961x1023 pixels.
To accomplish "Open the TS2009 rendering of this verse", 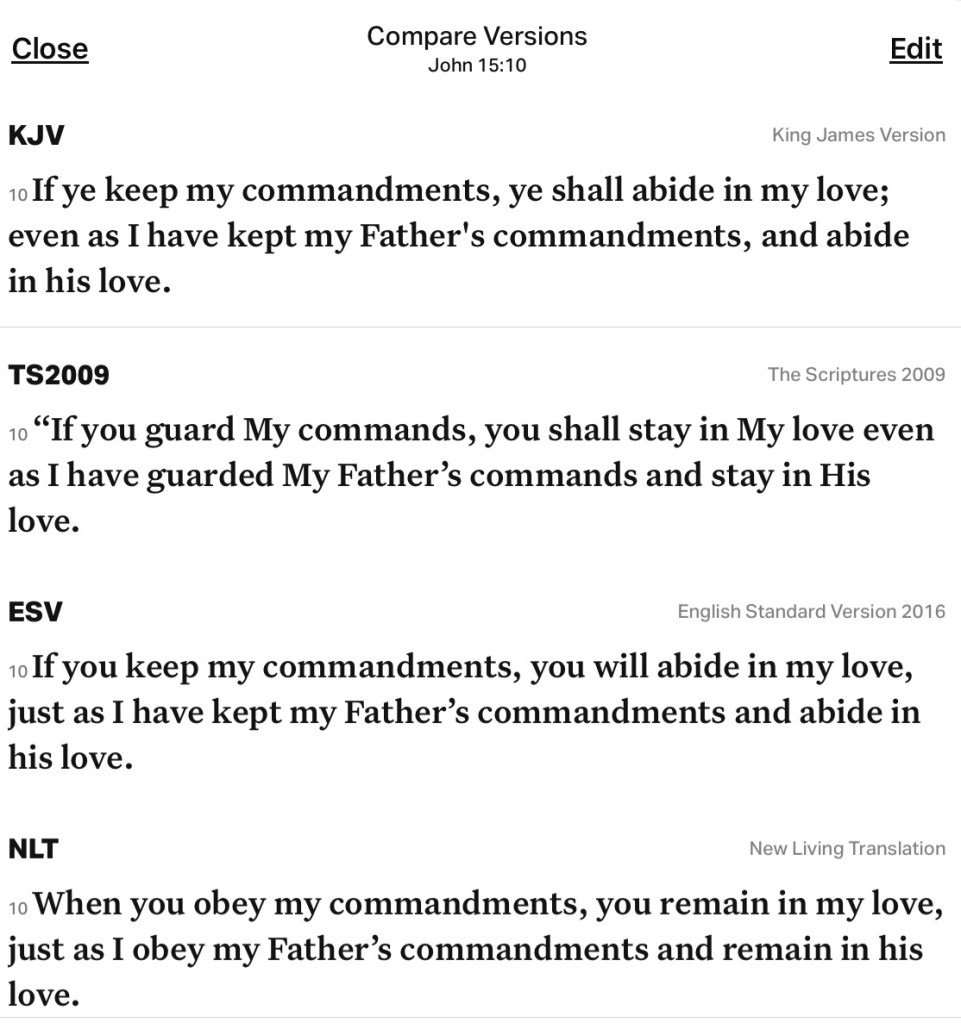I will pyautogui.click(x=58, y=375).
